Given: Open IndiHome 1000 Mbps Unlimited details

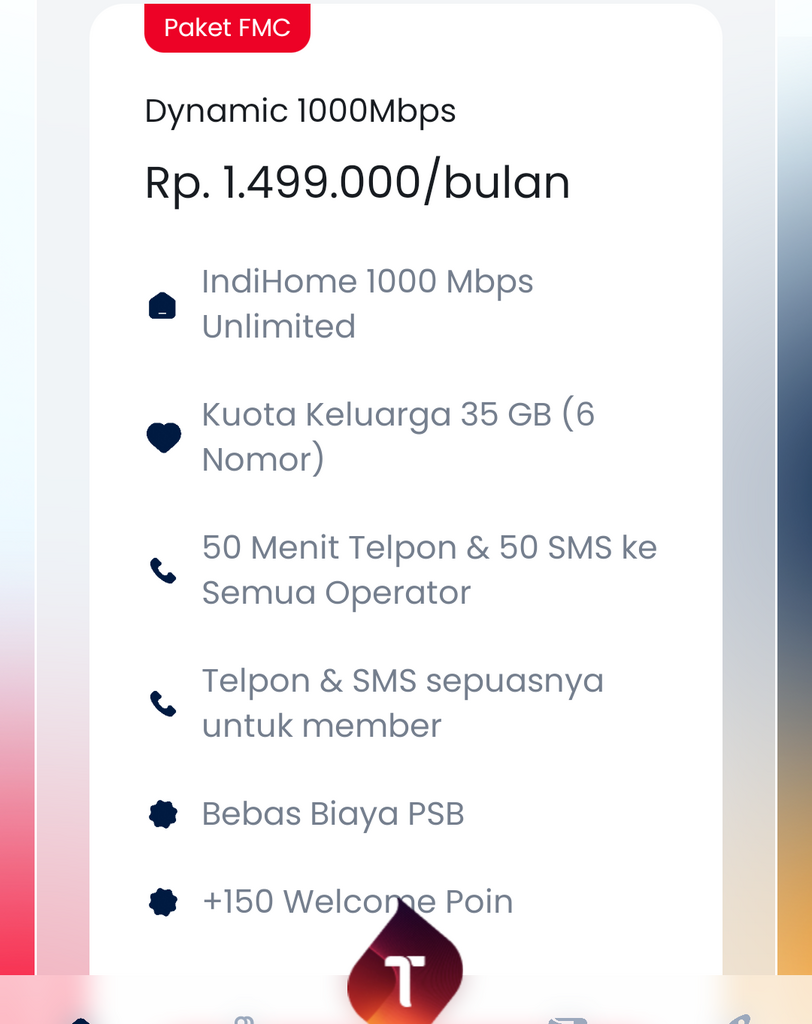Looking at the screenshot, I should (x=368, y=302).
